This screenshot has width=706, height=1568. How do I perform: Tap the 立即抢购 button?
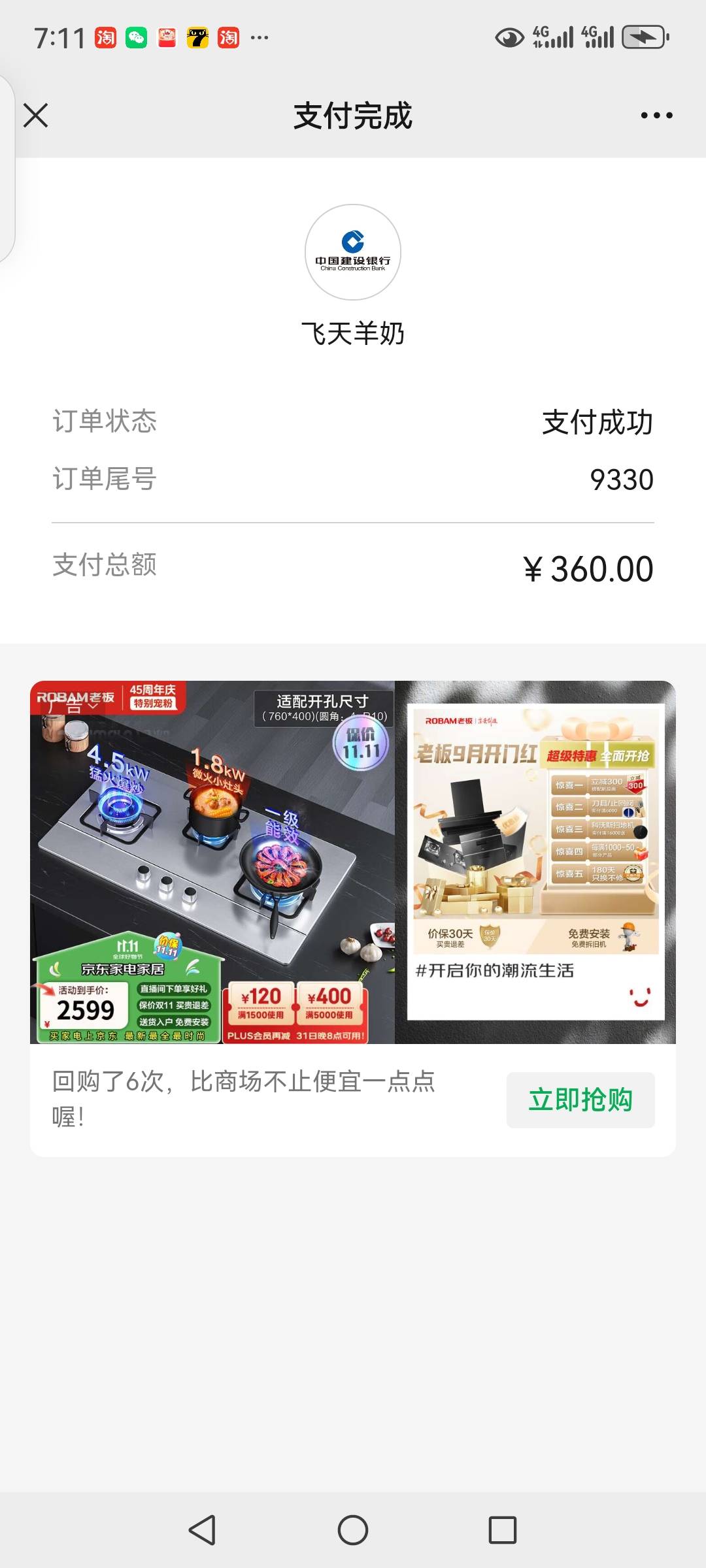tap(580, 1100)
